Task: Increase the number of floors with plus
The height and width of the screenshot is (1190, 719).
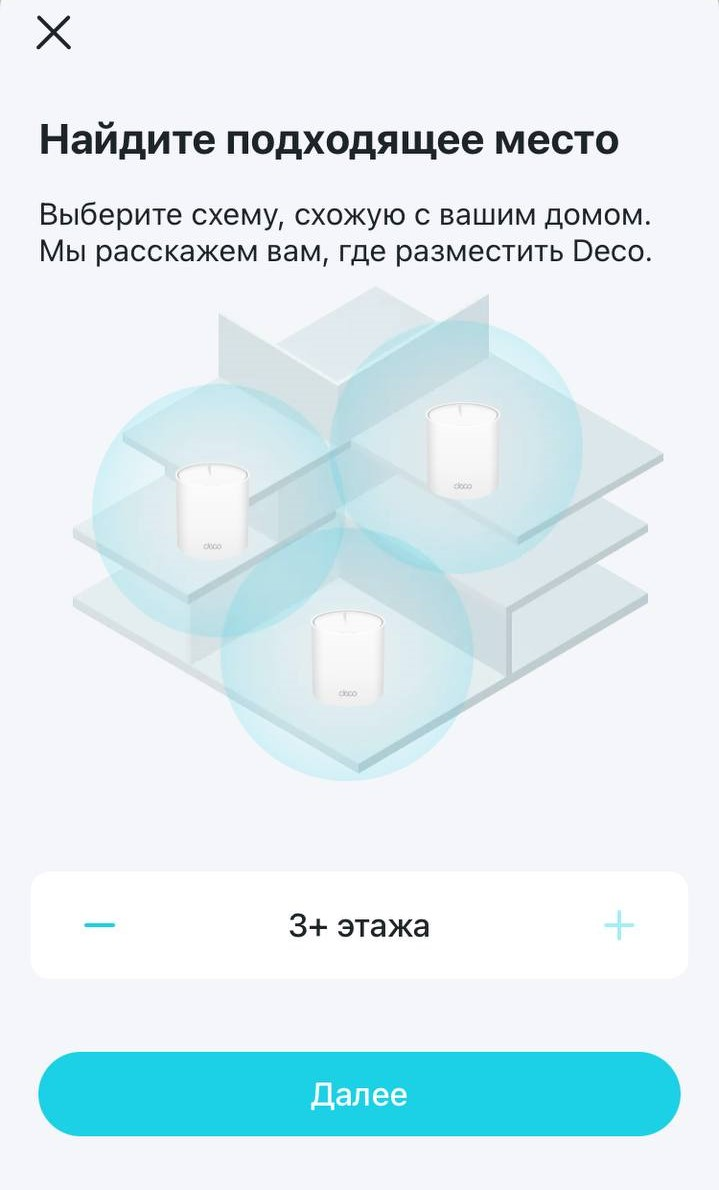Action: click(x=619, y=925)
